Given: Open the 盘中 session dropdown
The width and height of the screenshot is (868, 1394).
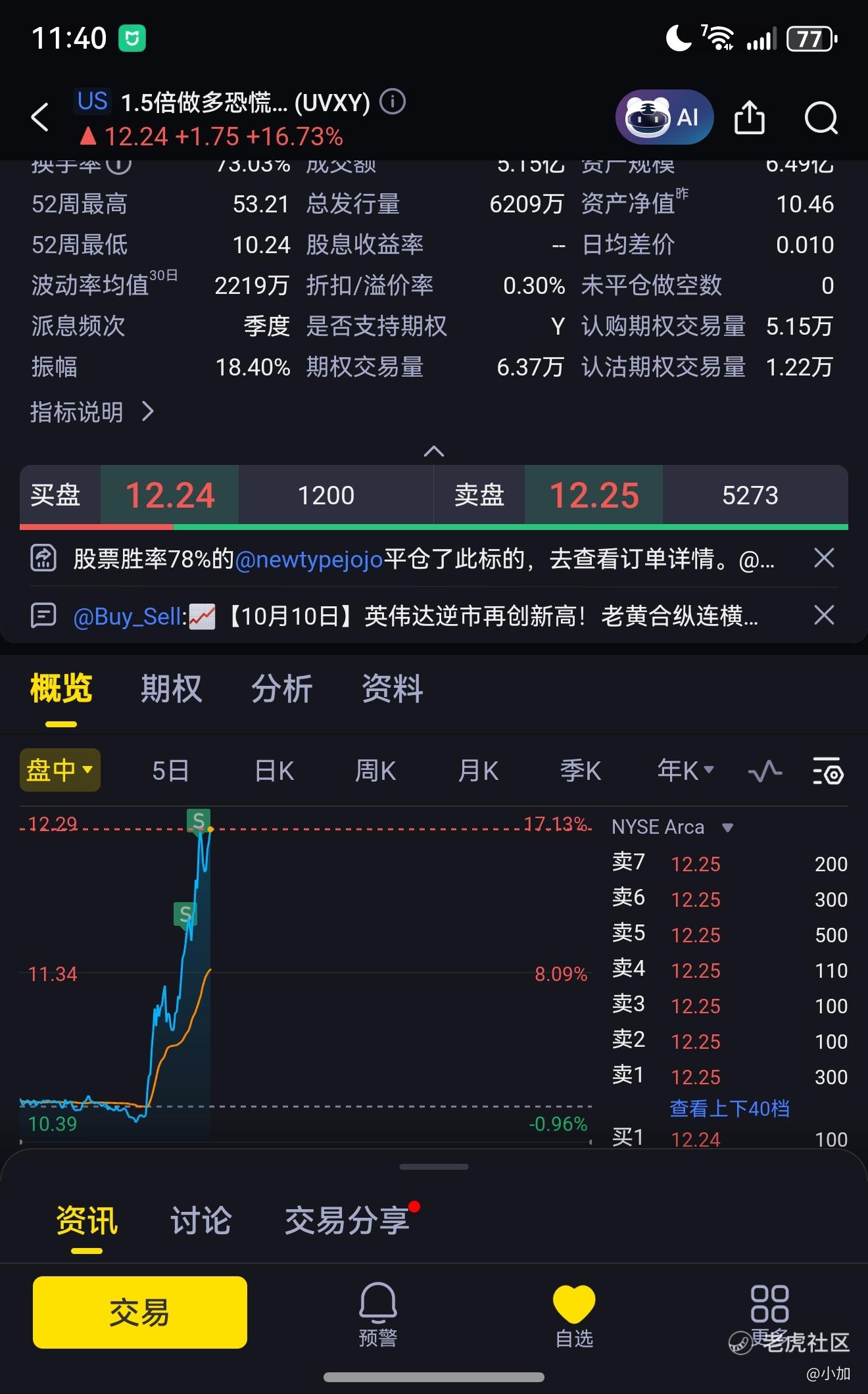Looking at the screenshot, I should pyautogui.click(x=60, y=770).
